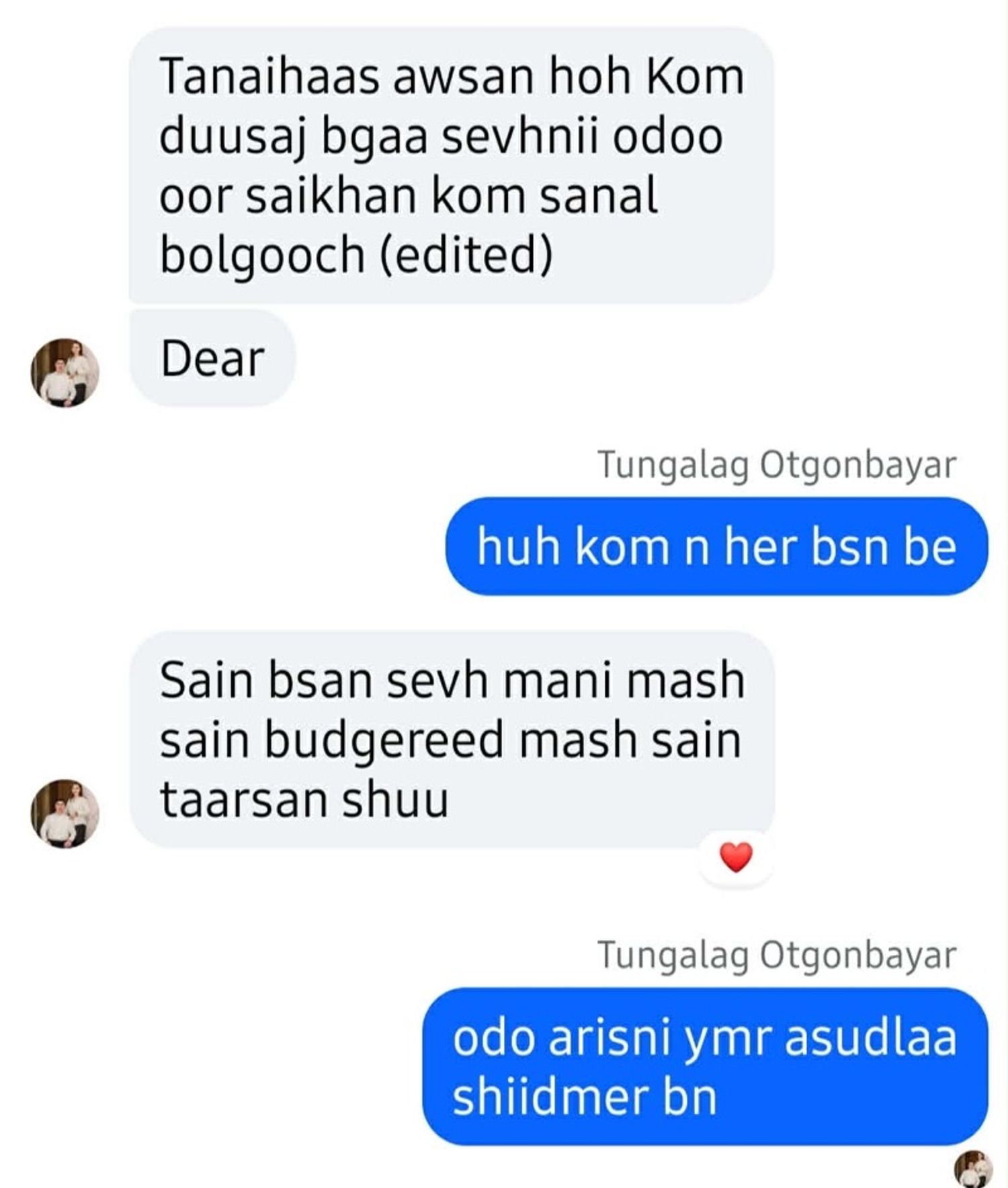Open sender's profile picture beside the Dear message

pyautogui.click(x=65, y=373)
